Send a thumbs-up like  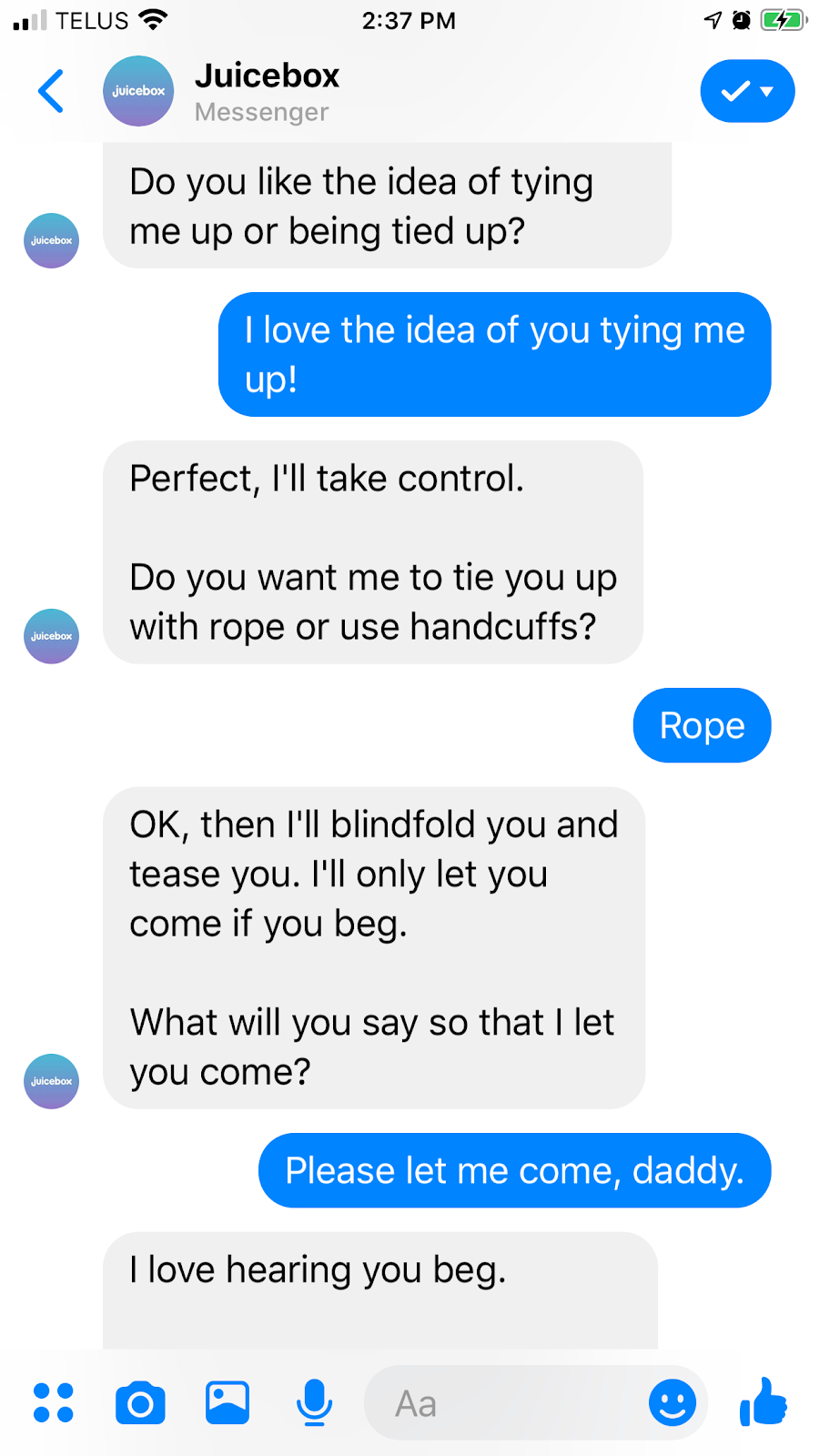point(763,1401)
